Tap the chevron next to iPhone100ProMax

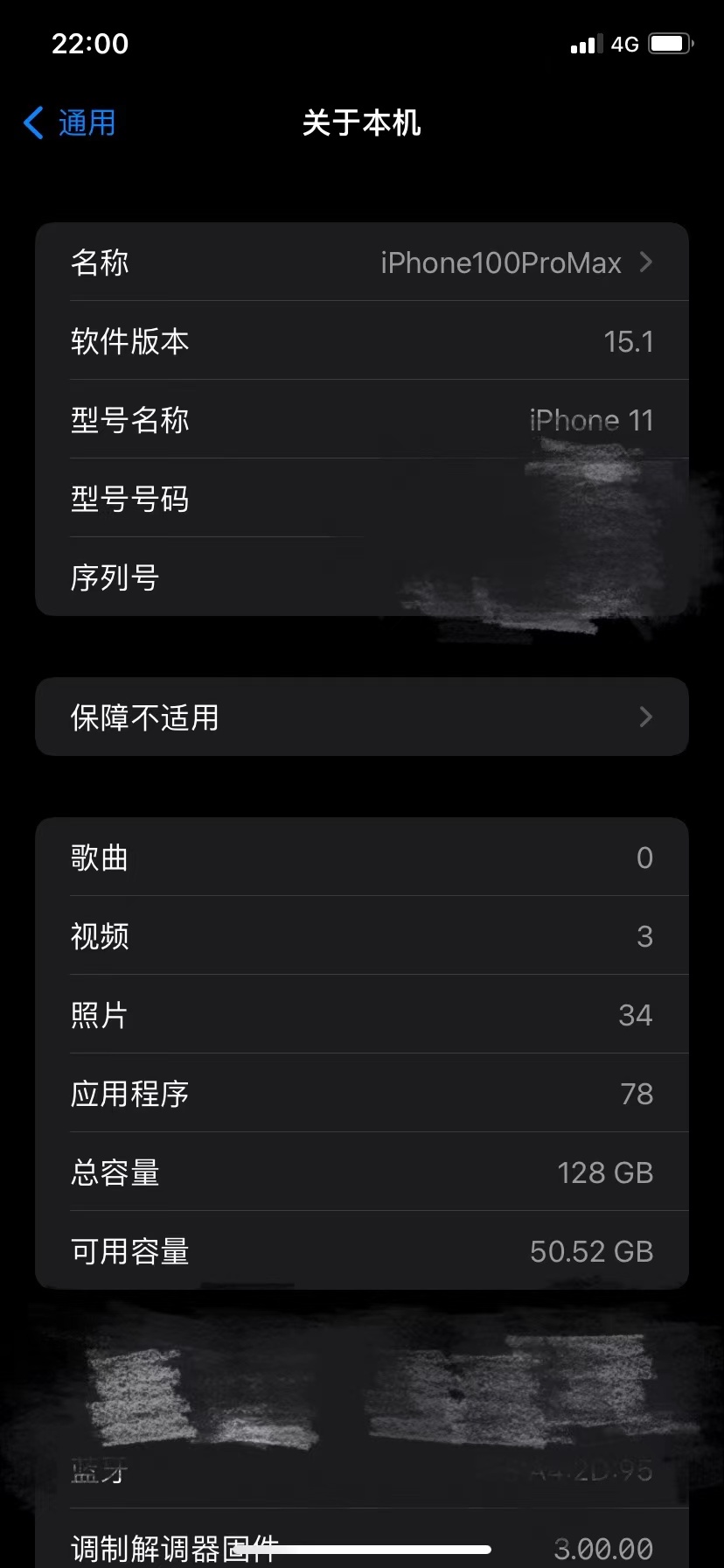tap(645, 262)
